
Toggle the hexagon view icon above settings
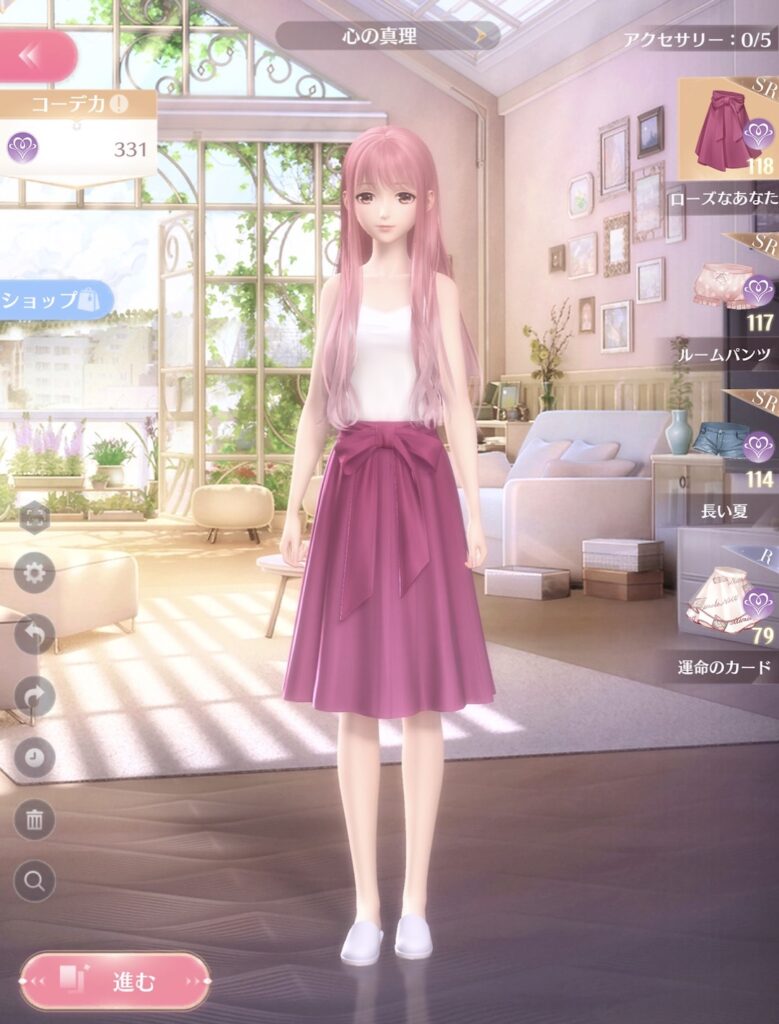(34, 518)
